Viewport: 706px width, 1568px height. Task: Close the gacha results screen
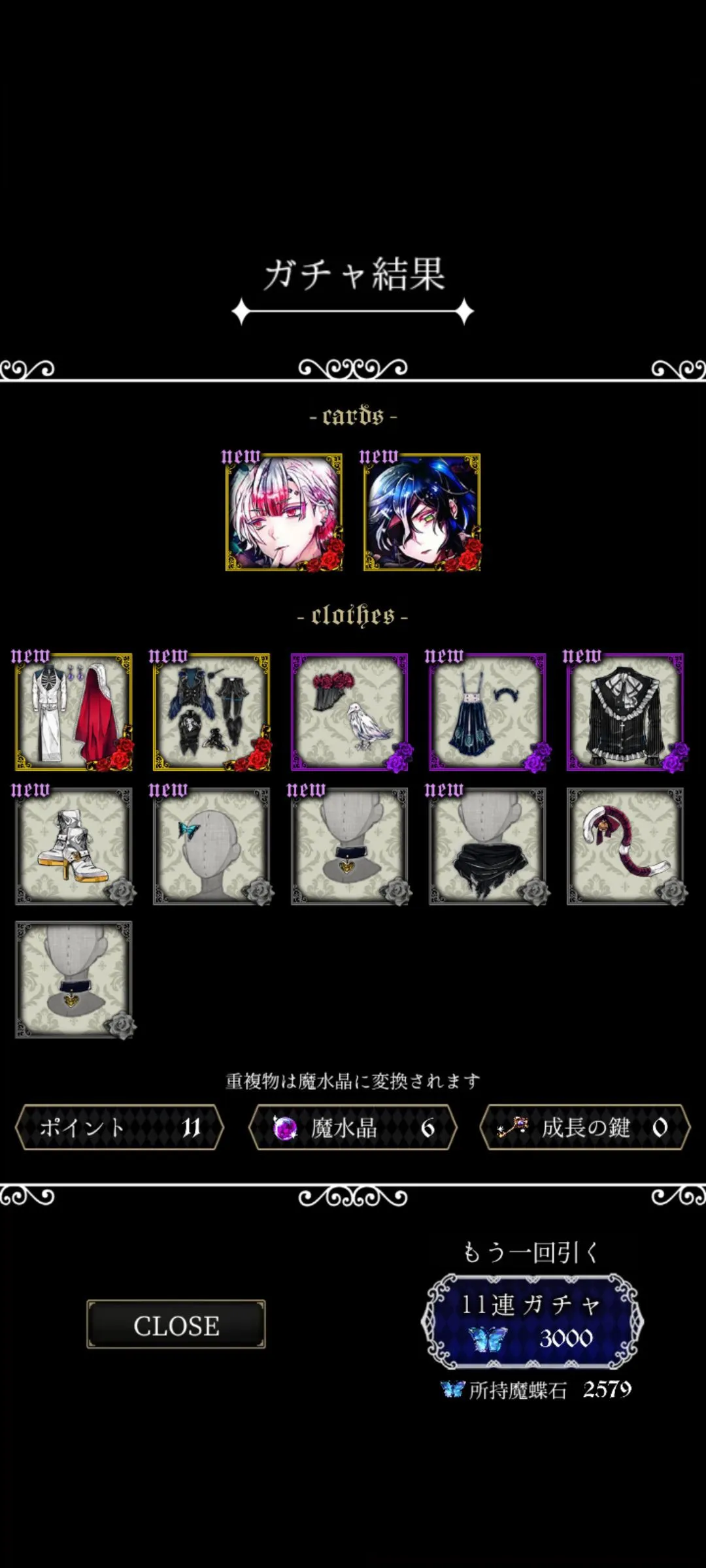coord(176,1324)
